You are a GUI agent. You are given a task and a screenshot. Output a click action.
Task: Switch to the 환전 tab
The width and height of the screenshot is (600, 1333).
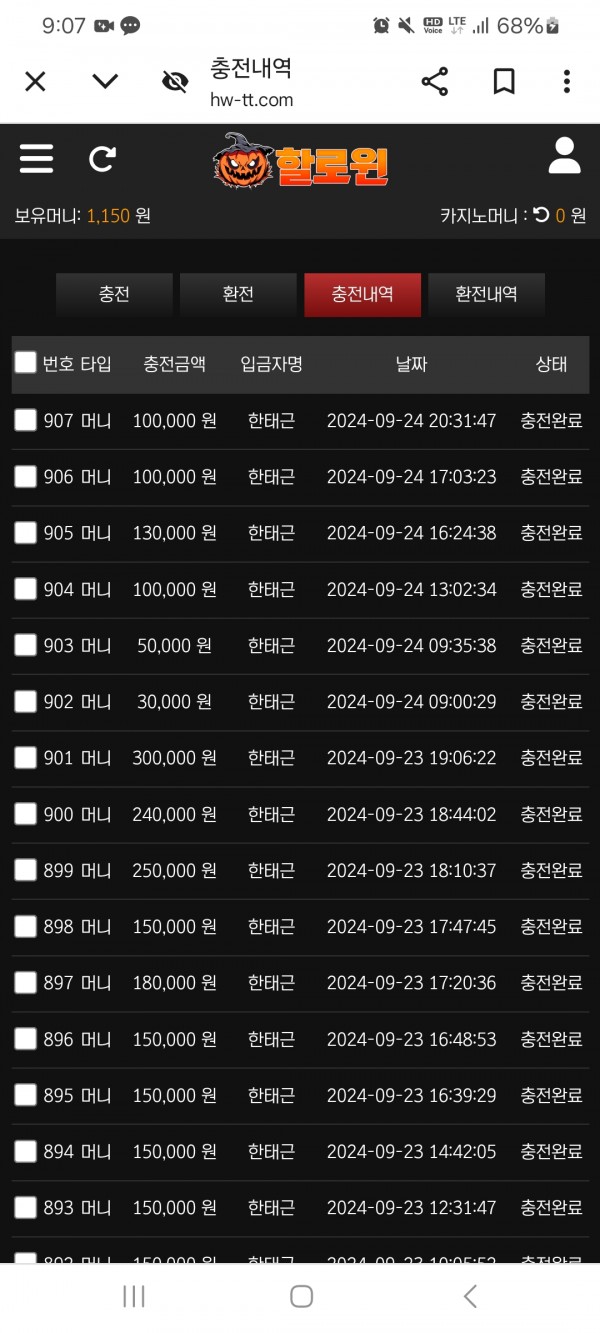coord(238,294)
